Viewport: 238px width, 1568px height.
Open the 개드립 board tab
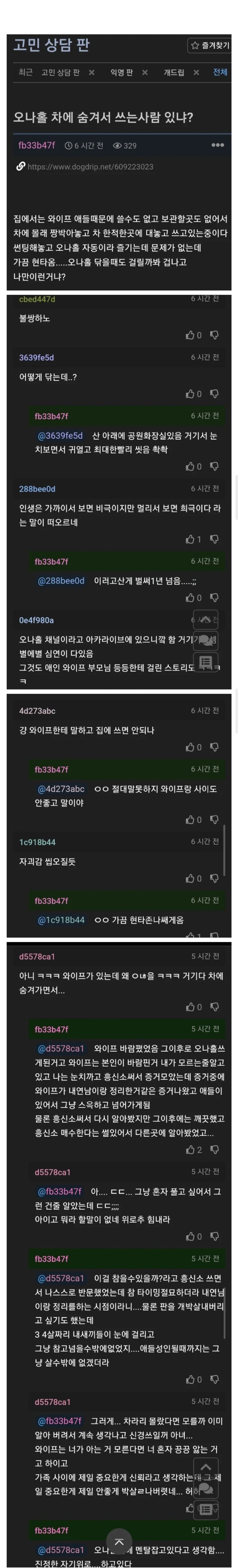(173, 72)
